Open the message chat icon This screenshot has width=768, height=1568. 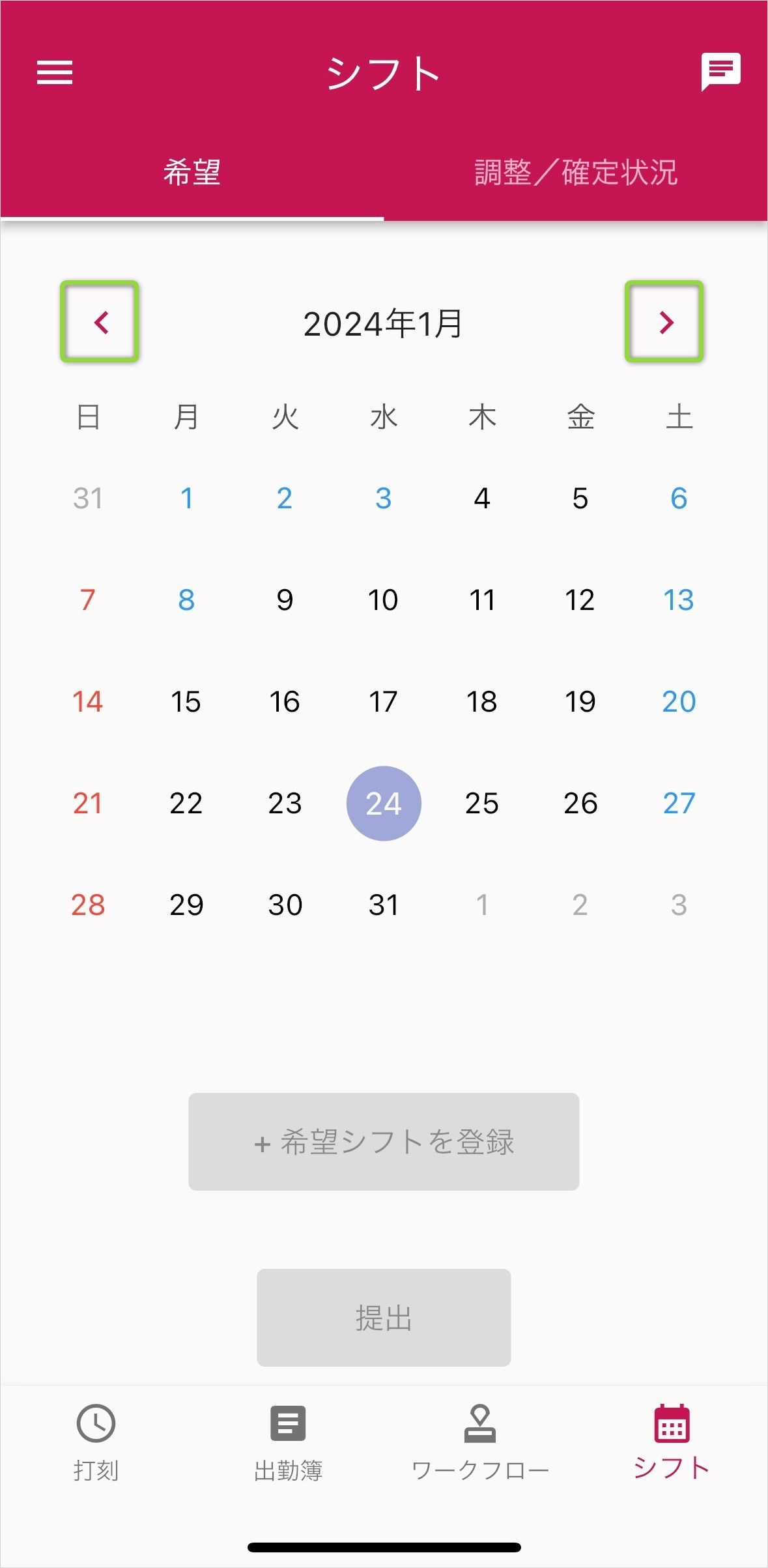720,71
